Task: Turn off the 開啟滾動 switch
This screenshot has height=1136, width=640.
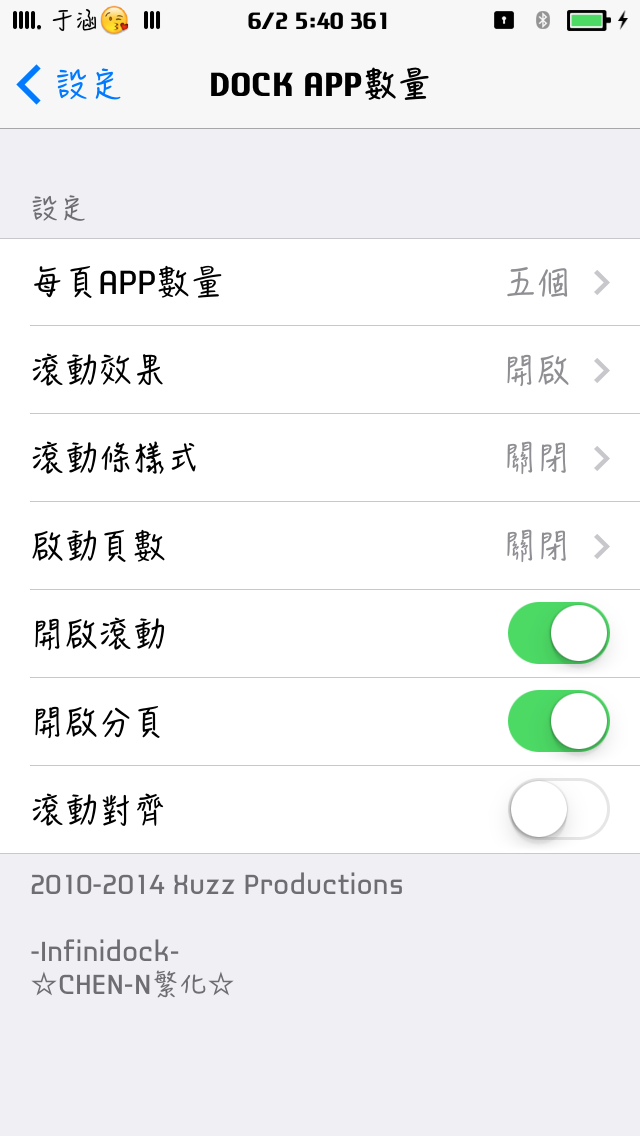Action: tap(558, 633)
